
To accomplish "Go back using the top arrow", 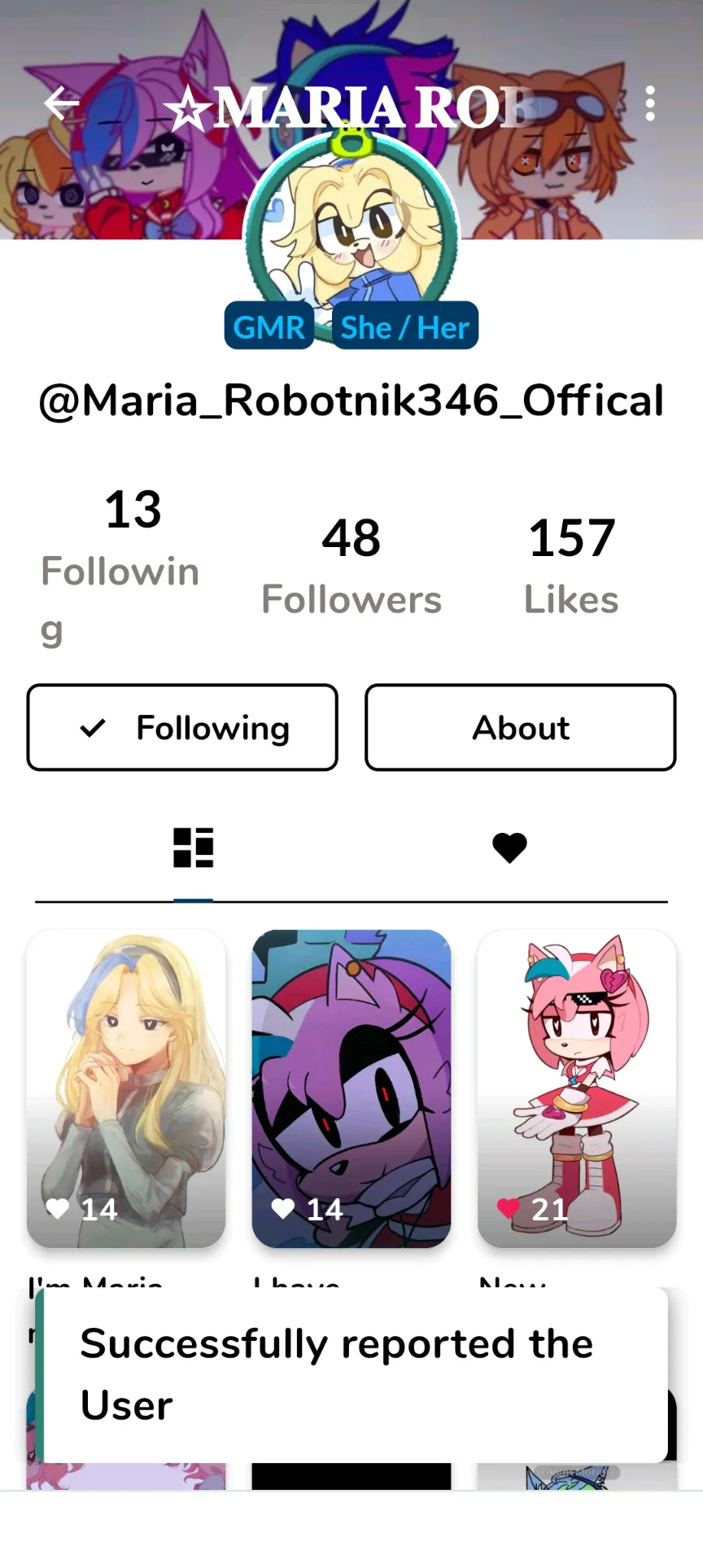I will coord(62,104).
